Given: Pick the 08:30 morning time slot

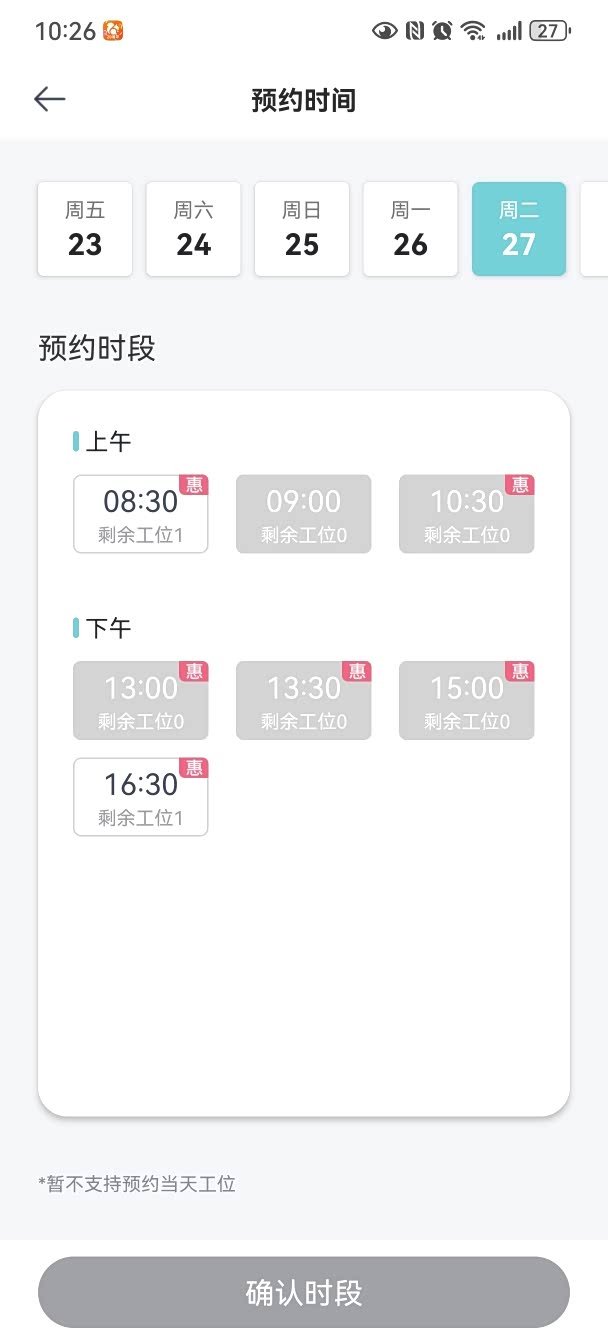Looking at the screenshot, I should tap(141, 514).
